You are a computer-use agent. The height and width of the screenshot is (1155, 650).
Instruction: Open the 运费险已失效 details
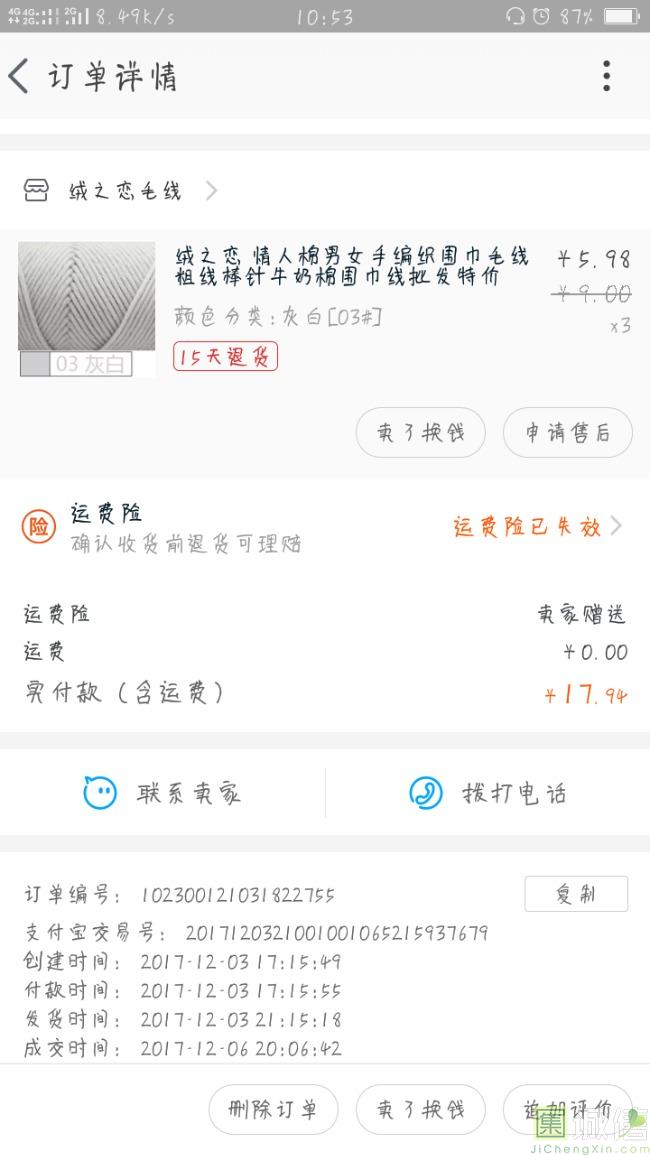tap(536, 526)
